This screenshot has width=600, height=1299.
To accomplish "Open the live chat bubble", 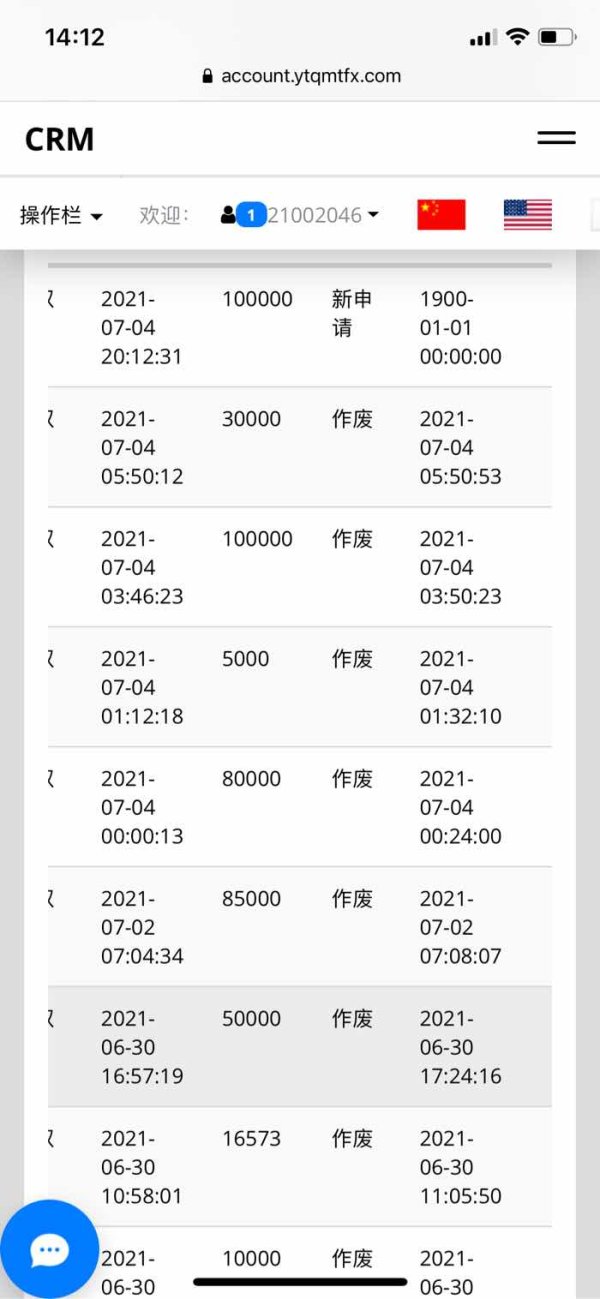I will [48, 1249].
